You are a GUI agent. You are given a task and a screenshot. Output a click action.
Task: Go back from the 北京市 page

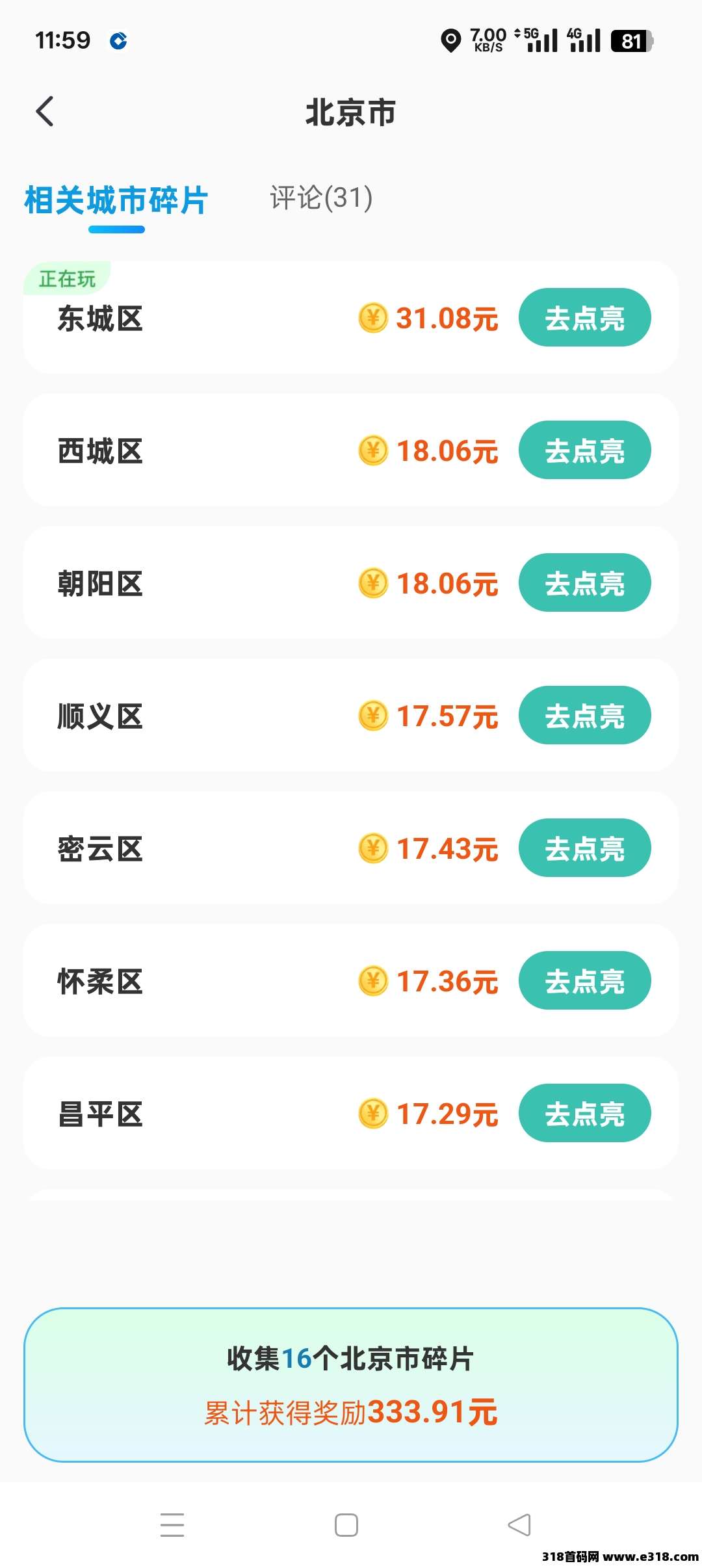[44, 111]
